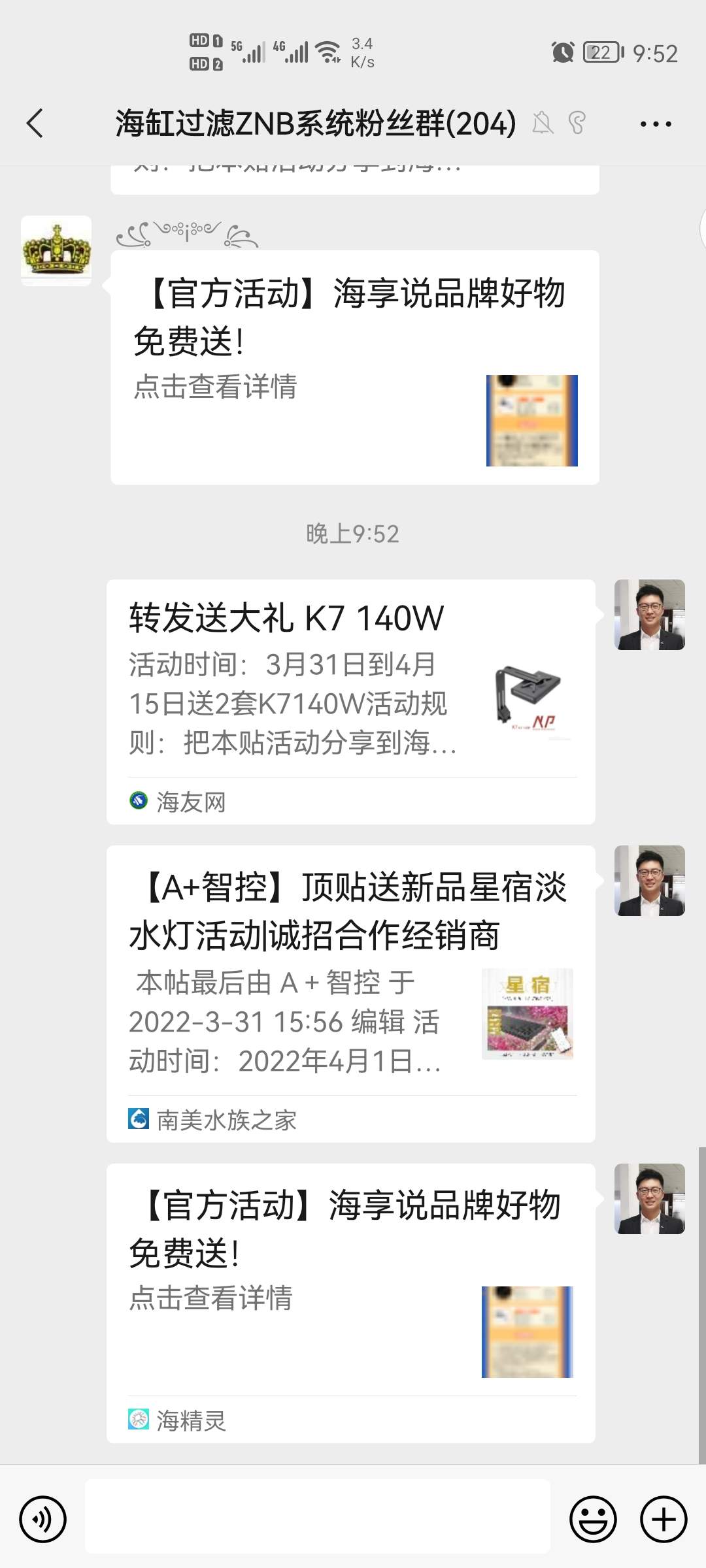View the crown-avatar member's profile
This screenshot has height=1568, width=706.
(x=56, y=250)
